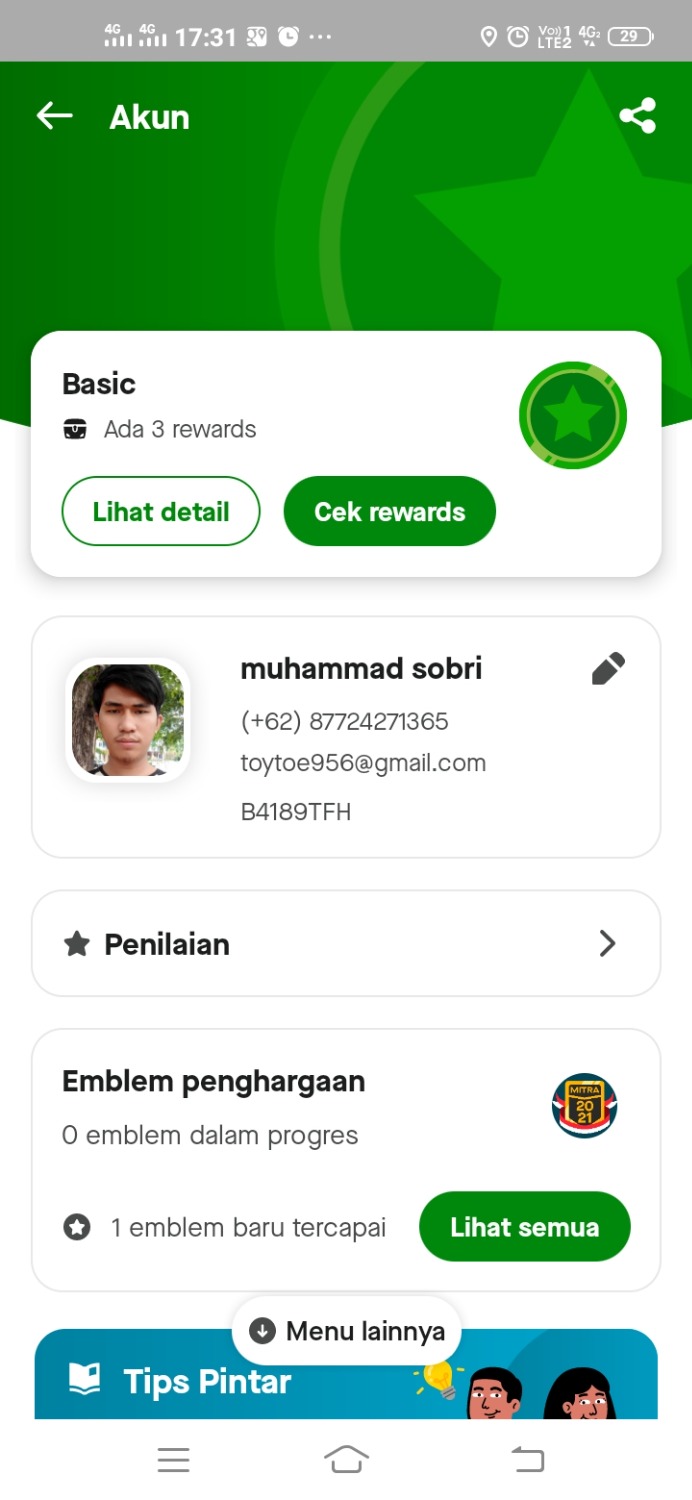View all emblems with Lihat semua
This screenshot has width=692, height=1500.
point(524,1227)
